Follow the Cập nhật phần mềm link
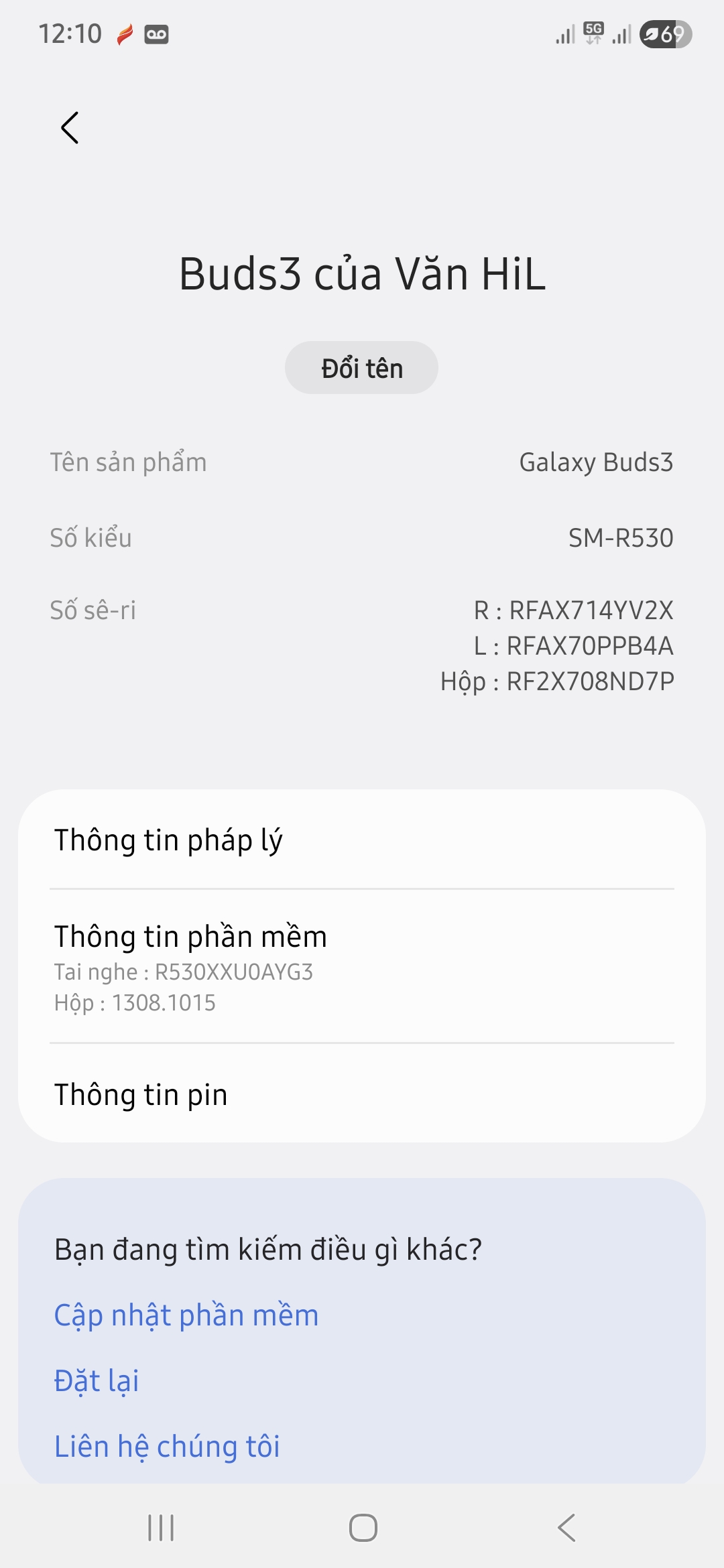Viewport: 724px width, 1568px height. 186,1315
